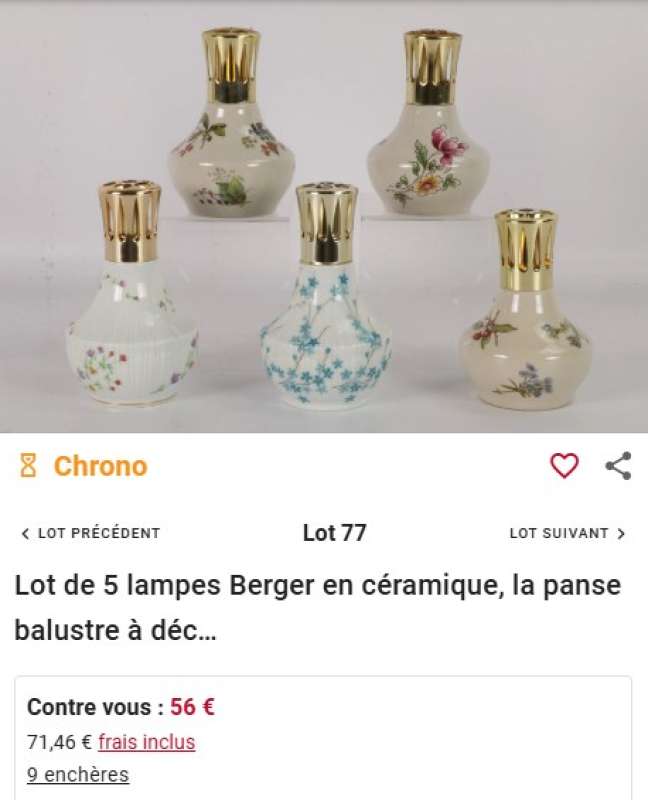Viewport: 648px width, 800px height.
Task: Open the 'frais inclus' link
Action: pos(146,742)
